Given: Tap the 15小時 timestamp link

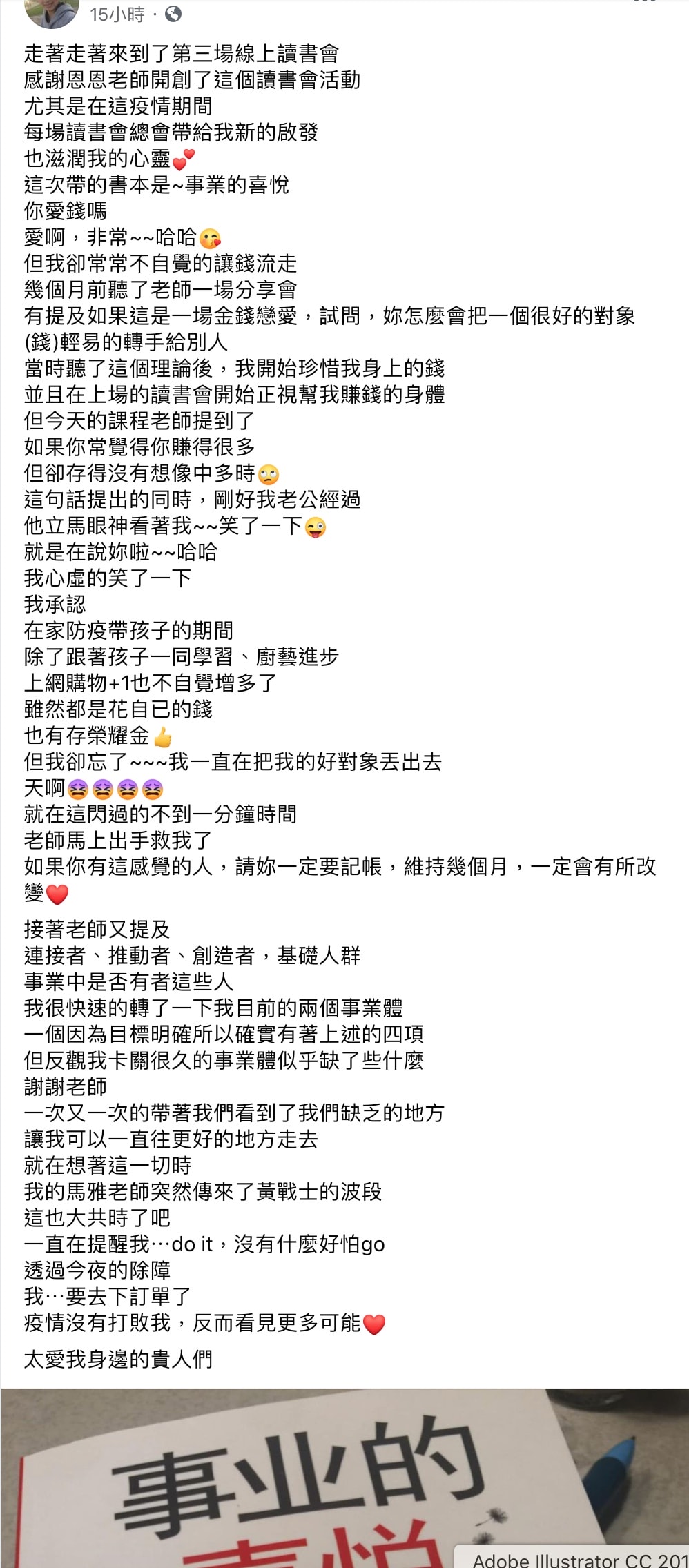Looking at the screenshot, I should tap(117, 14).
